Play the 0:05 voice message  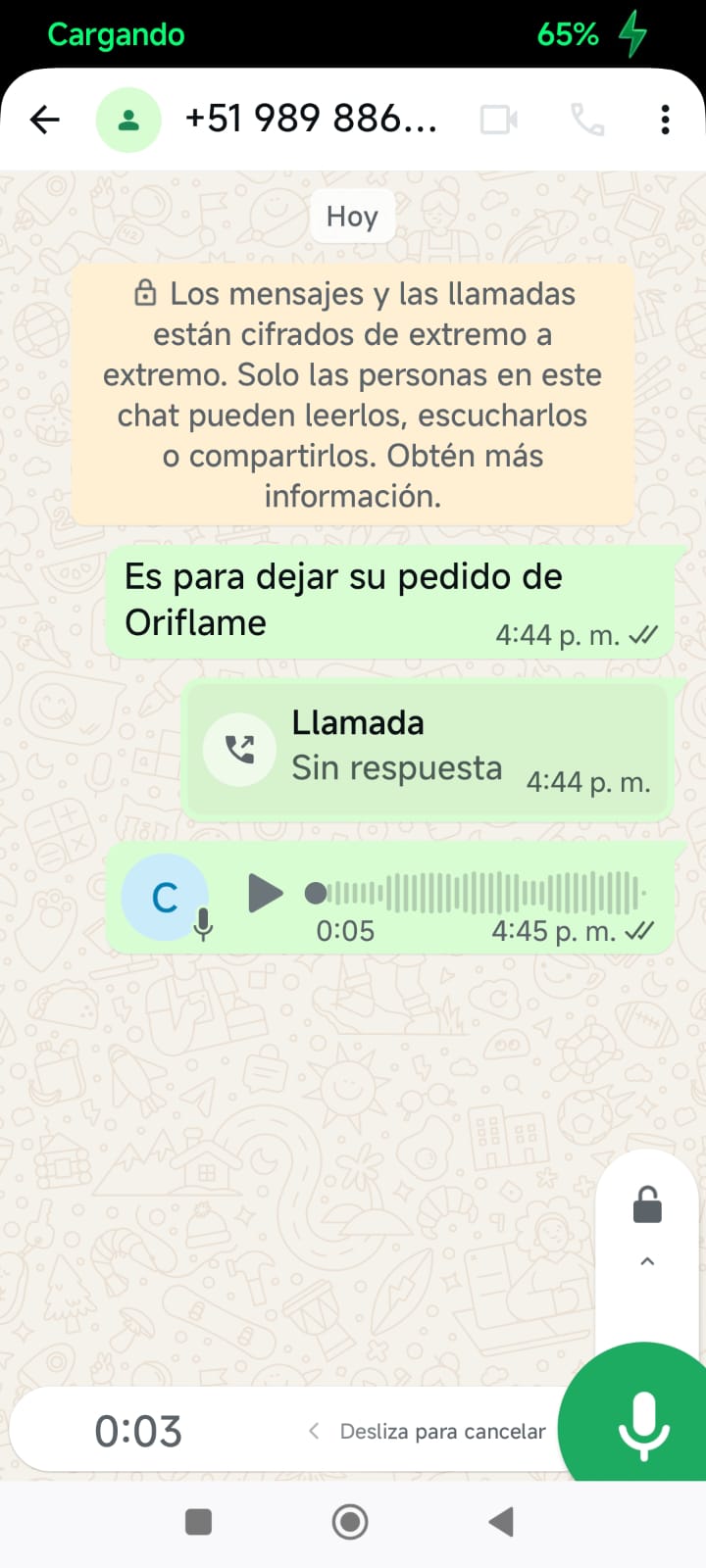coord(265,893)
